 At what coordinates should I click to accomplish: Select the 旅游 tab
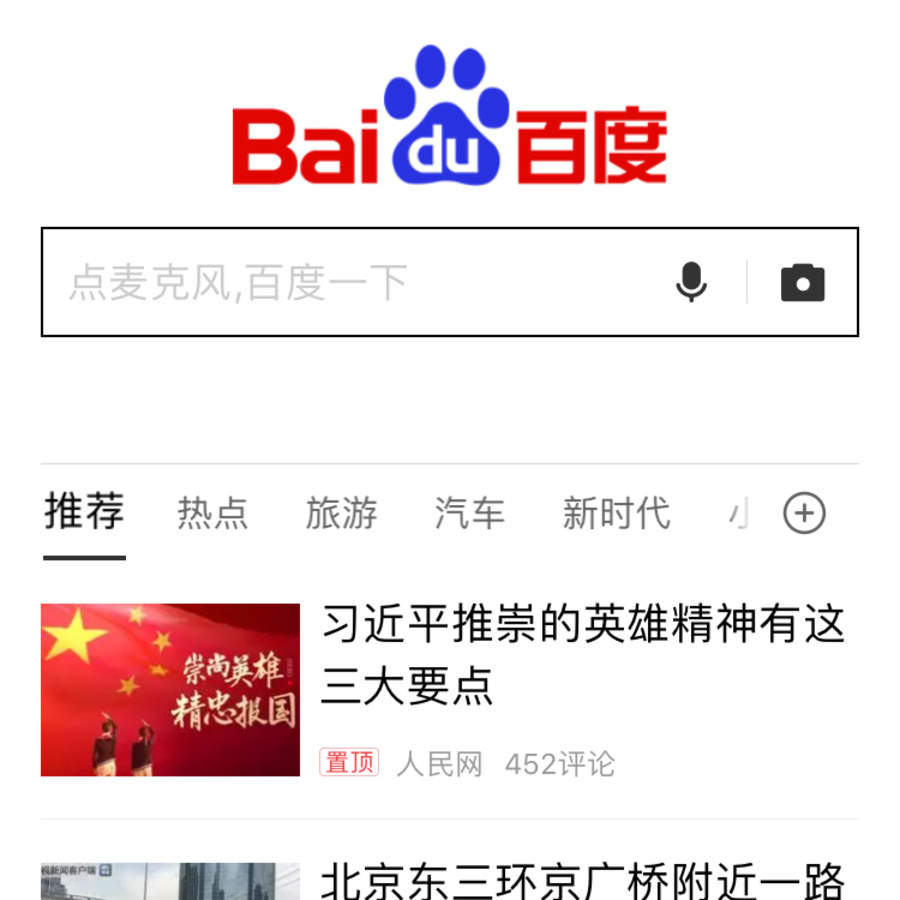coord(341,514)
